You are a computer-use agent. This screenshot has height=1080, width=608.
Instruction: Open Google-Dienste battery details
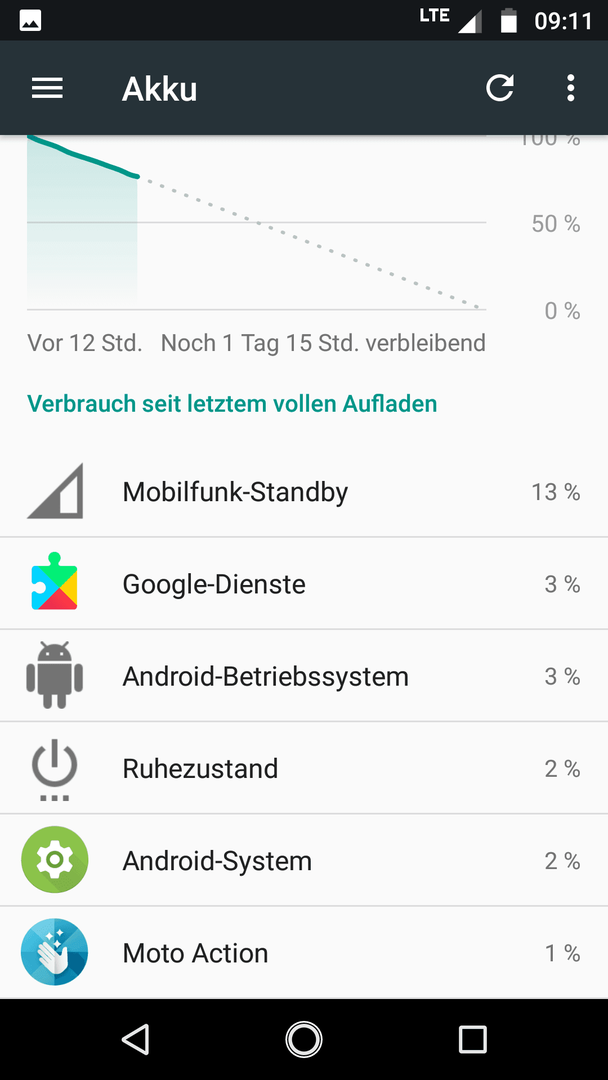(x=304, y=584)
